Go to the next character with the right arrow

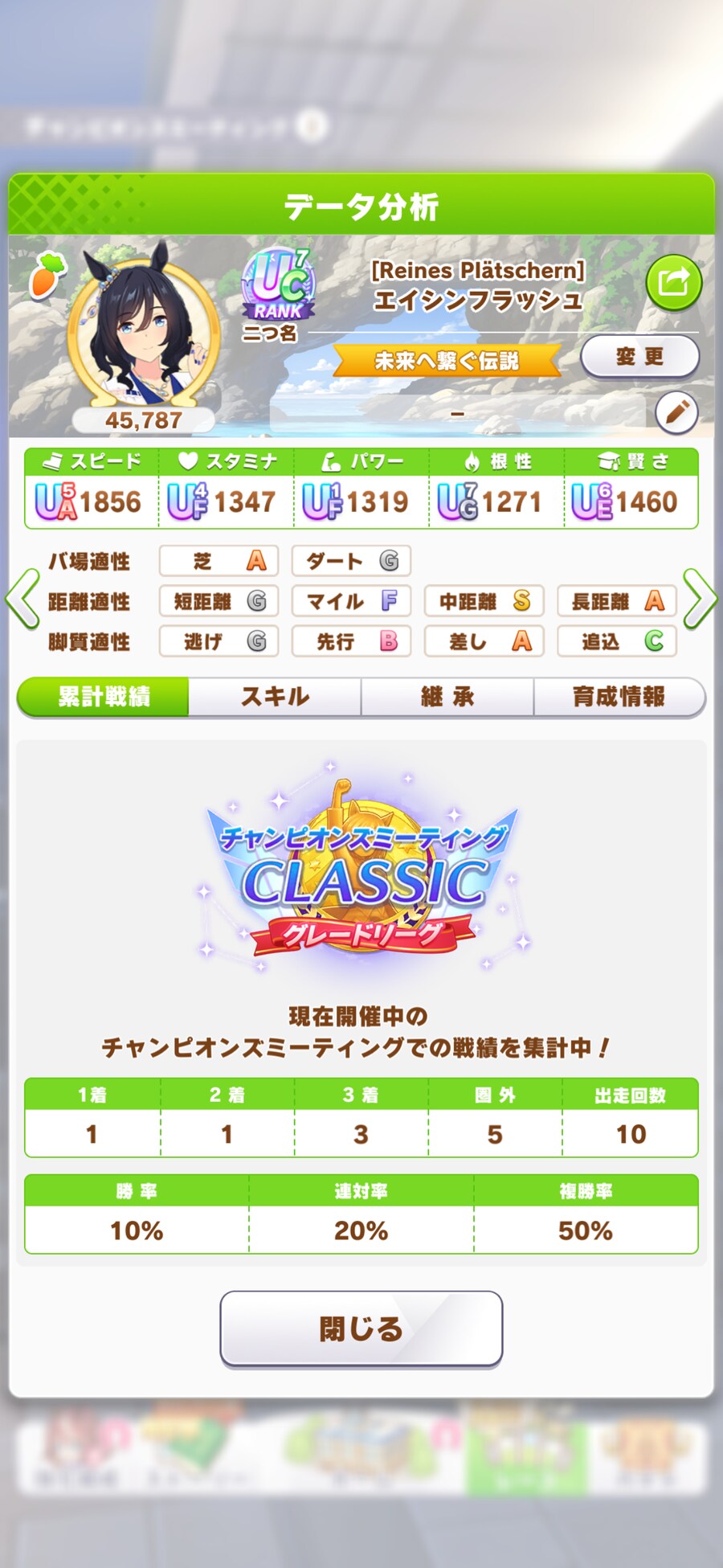pos(700,599)
